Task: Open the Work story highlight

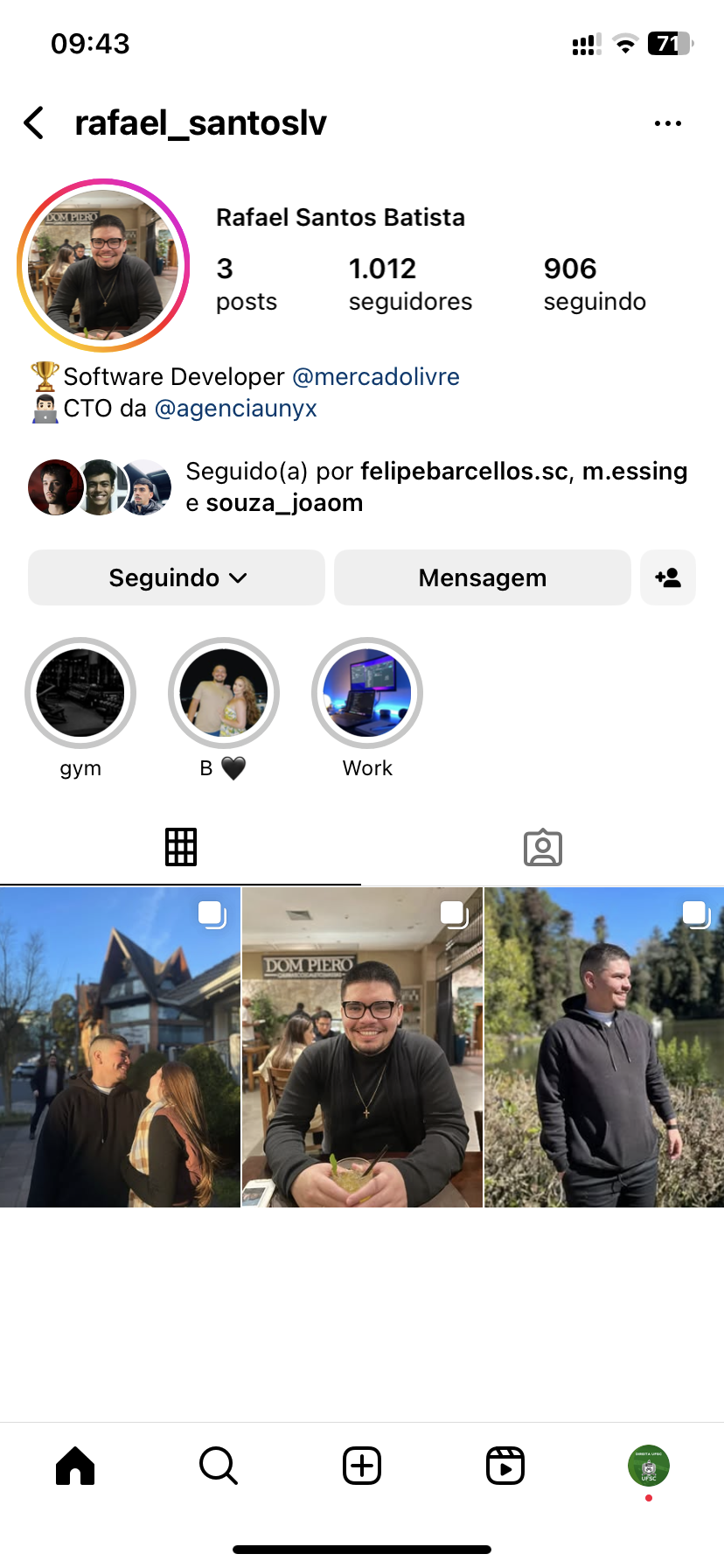Action: (x=367, y=693)
